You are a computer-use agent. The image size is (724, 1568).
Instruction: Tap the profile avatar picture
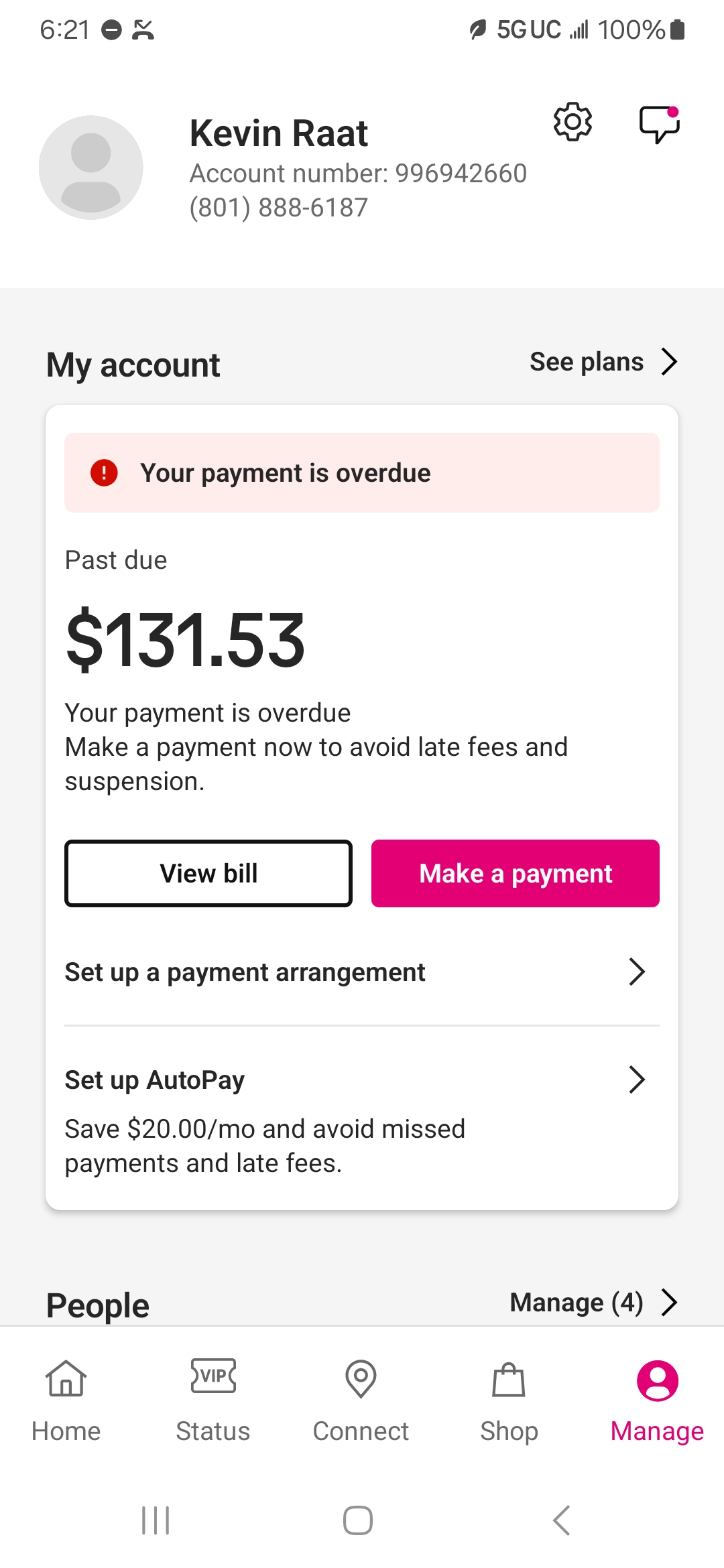[x=90, y=168]
